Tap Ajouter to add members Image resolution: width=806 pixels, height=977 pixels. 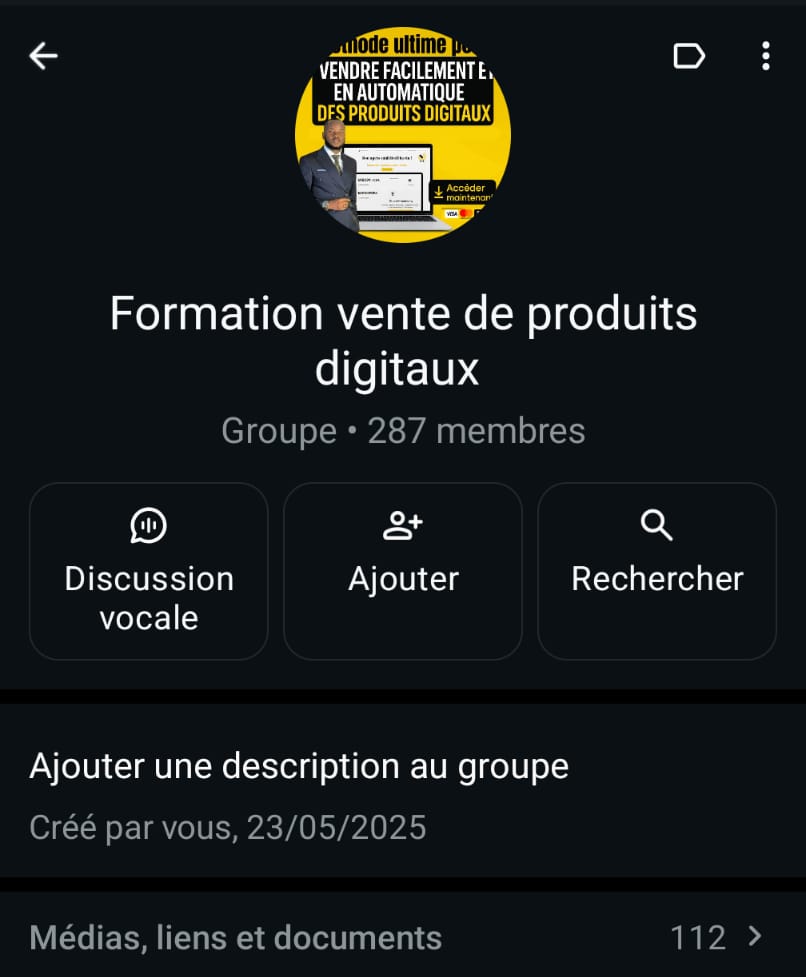pyautogui.click(x=403, y=571)
